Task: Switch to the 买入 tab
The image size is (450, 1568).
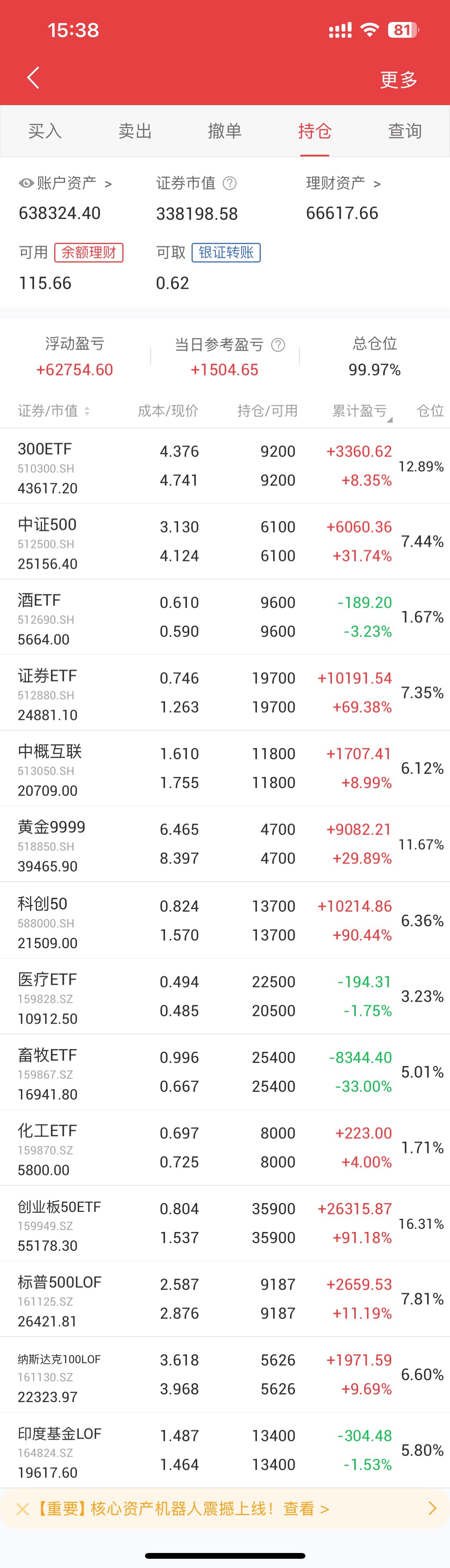Action: (45, 131)
